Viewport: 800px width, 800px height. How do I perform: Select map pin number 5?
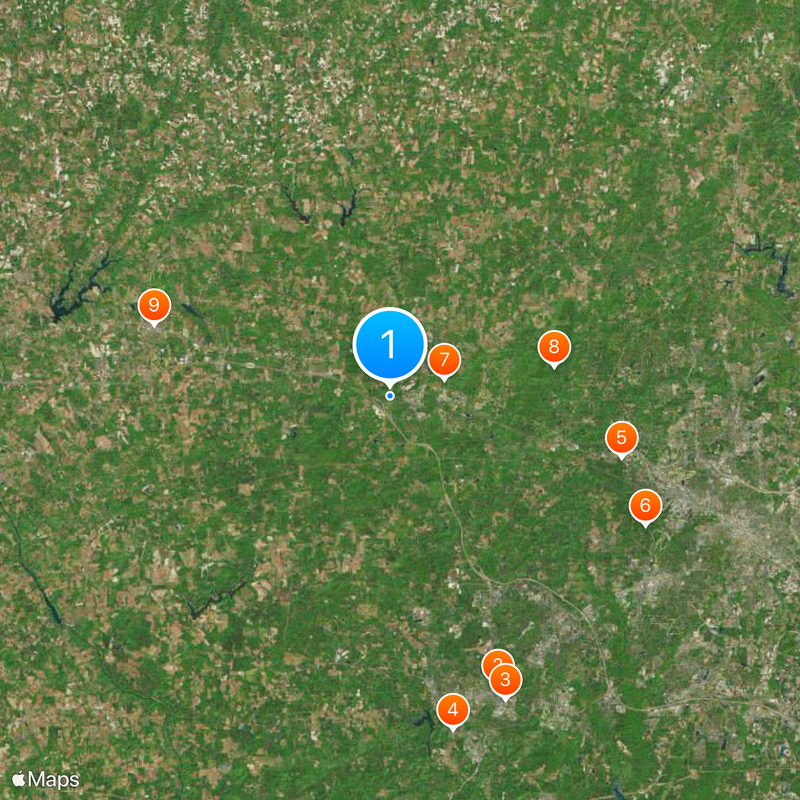click(x=622, y=438)
